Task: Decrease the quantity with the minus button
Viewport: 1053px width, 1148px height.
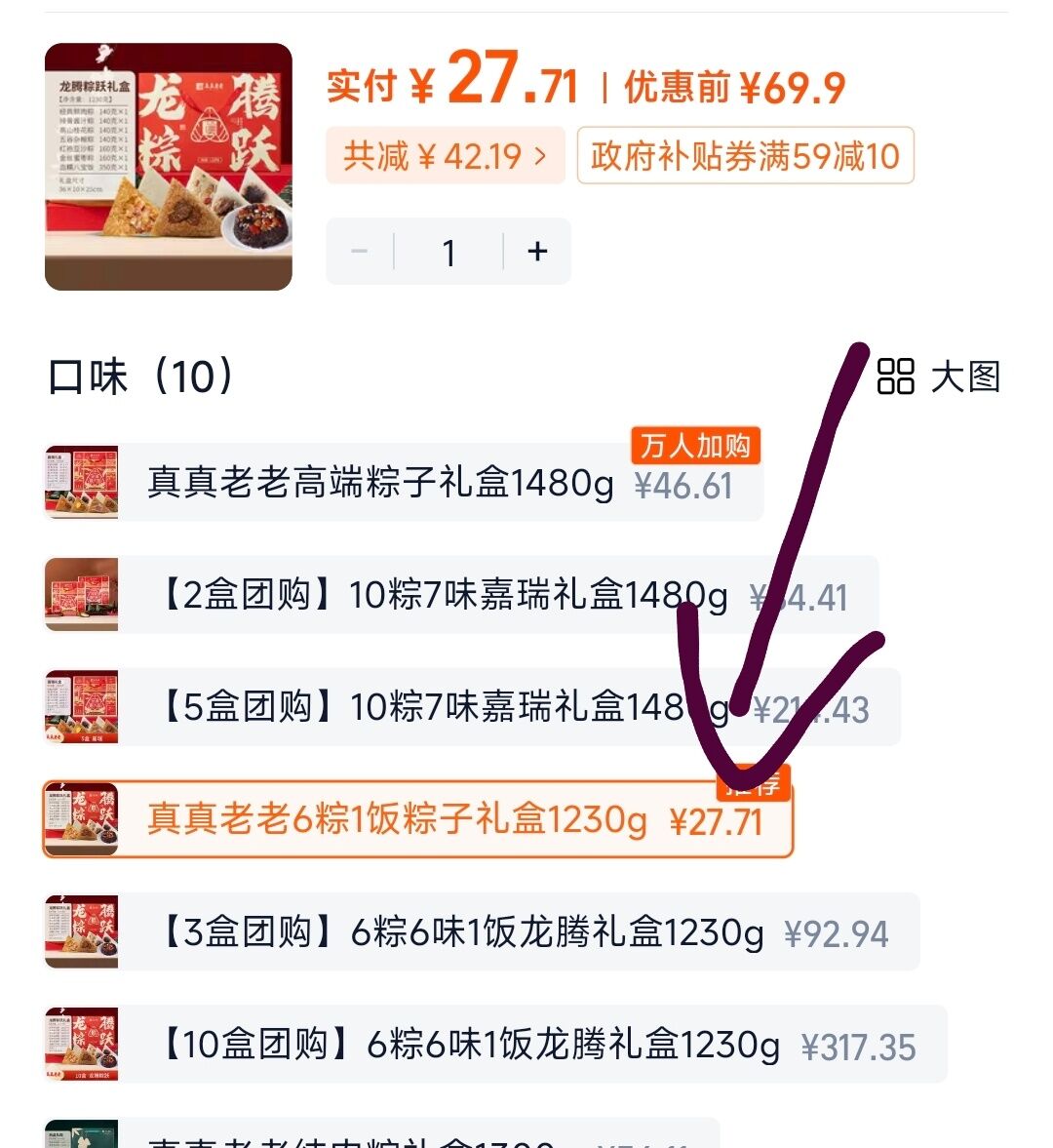Action: [359, 252]
